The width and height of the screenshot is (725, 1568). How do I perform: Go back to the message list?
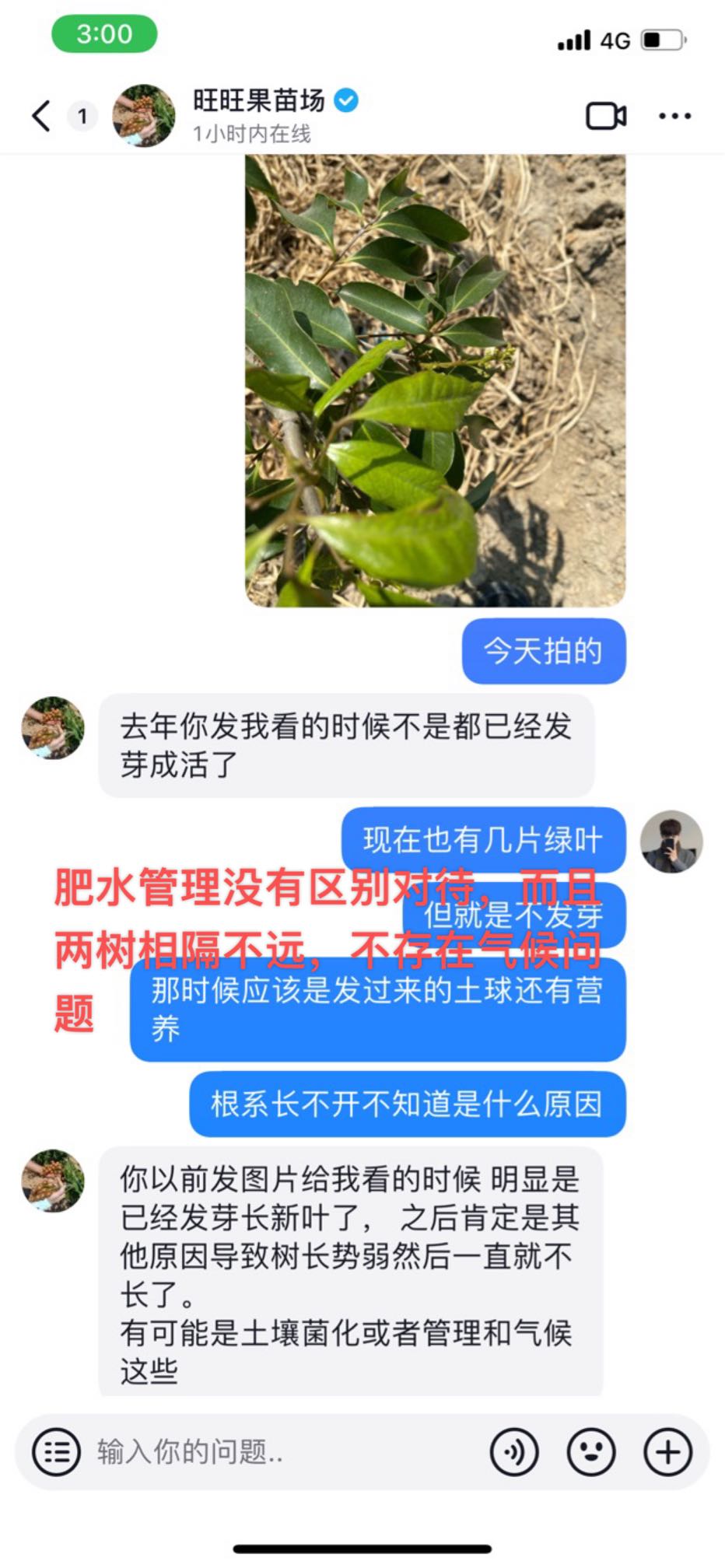coord(41,117)
